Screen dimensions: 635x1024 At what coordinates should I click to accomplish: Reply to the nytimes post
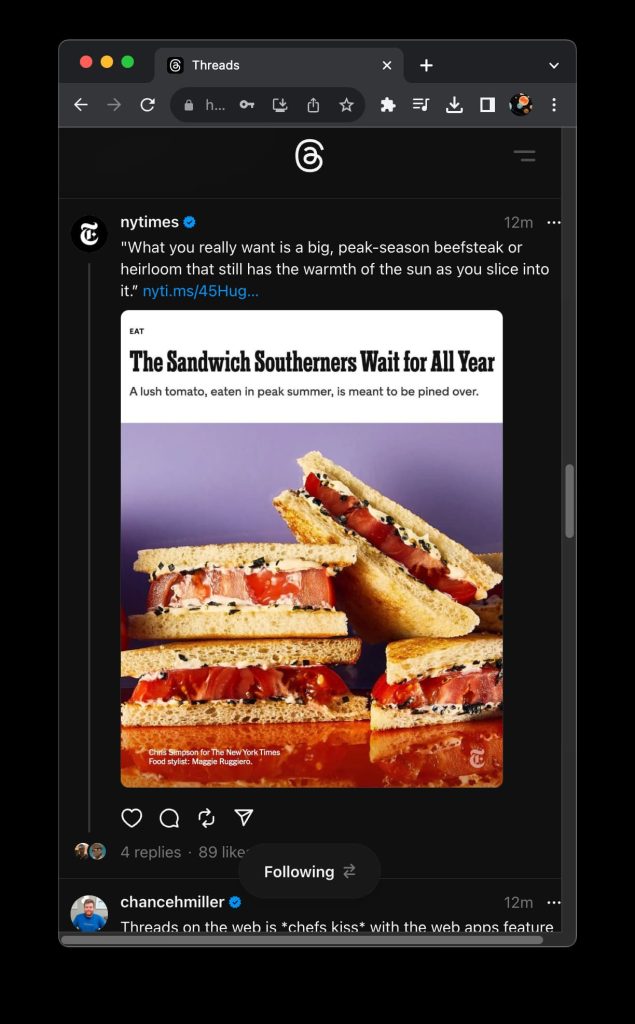pyautogui.click(x=169, y=818)
